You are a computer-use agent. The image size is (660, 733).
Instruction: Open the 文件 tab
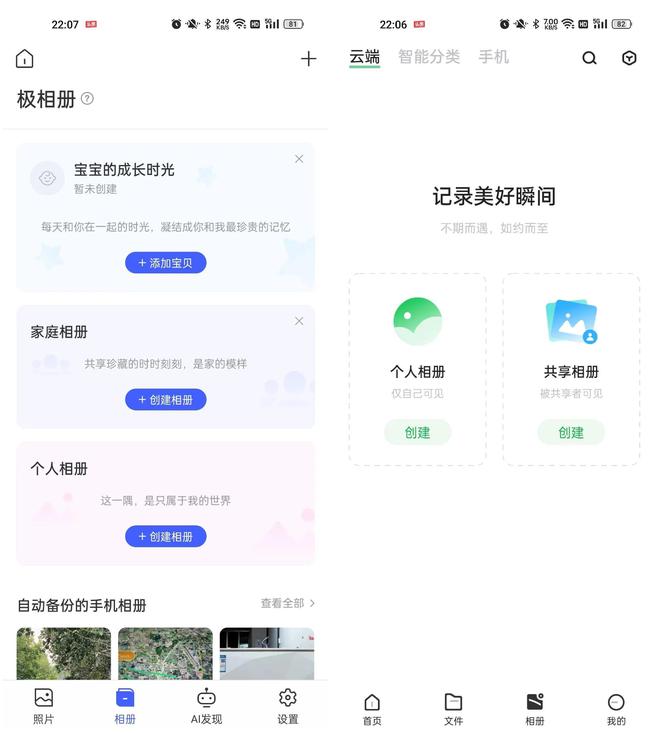(x=453, y=709)
